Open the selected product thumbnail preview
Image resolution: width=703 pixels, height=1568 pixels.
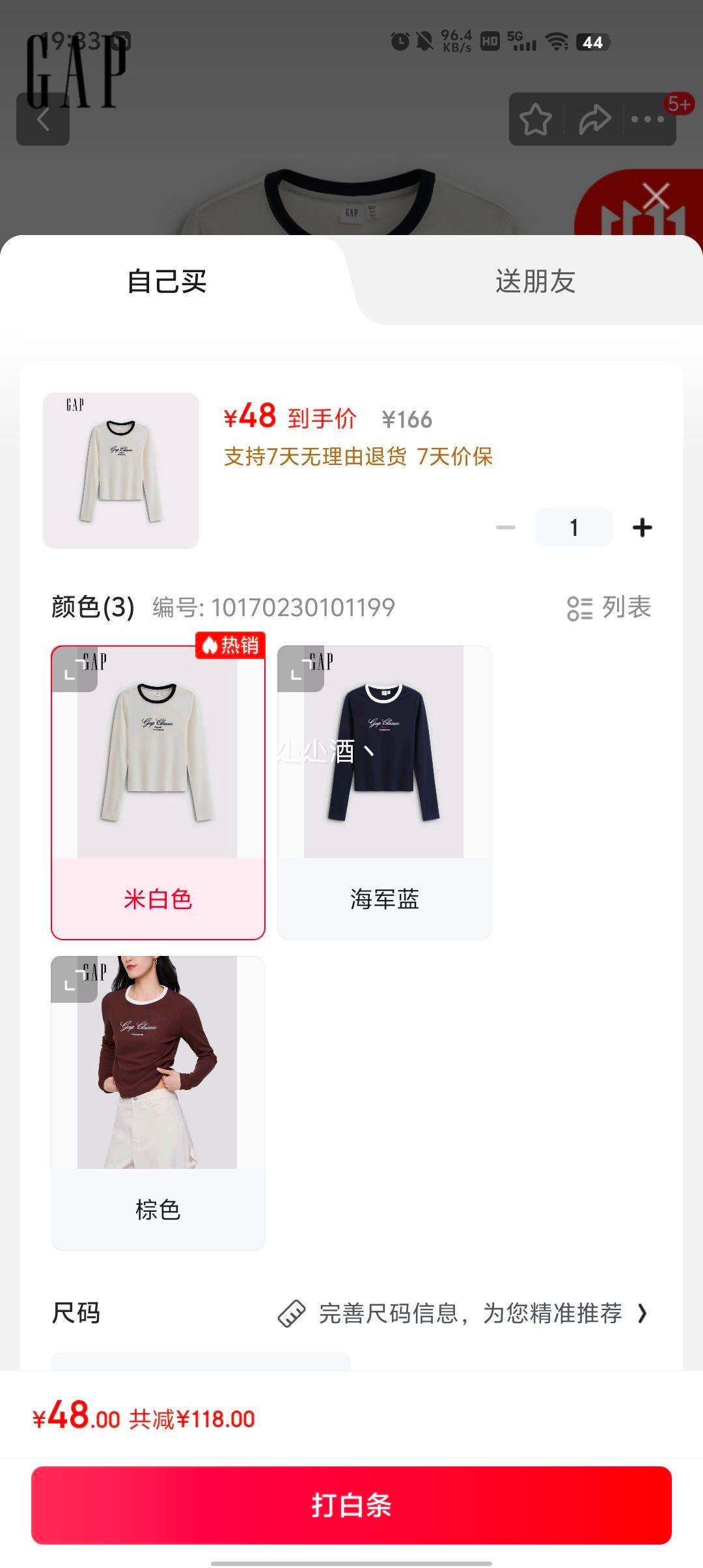(121, 470)
